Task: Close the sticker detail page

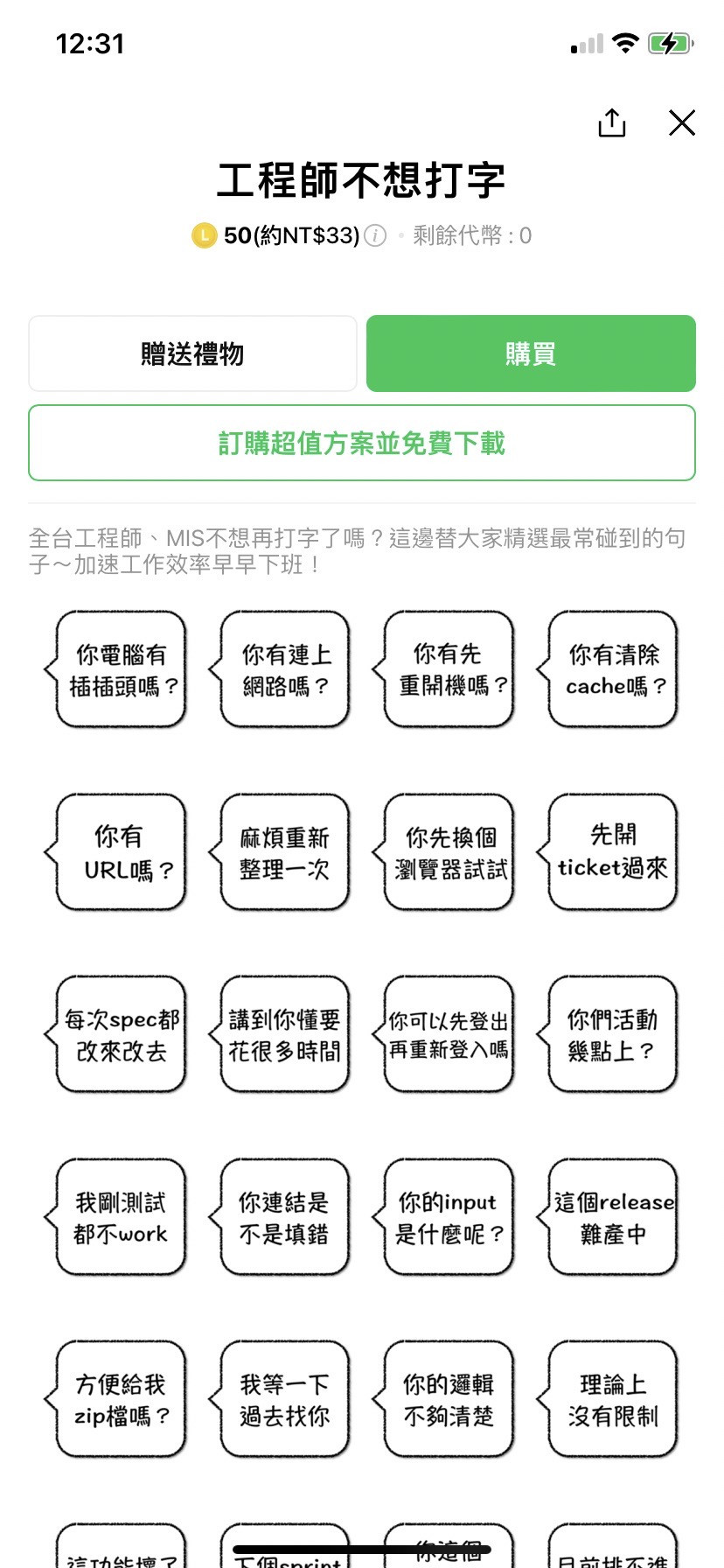Action: tap(682, 123)
